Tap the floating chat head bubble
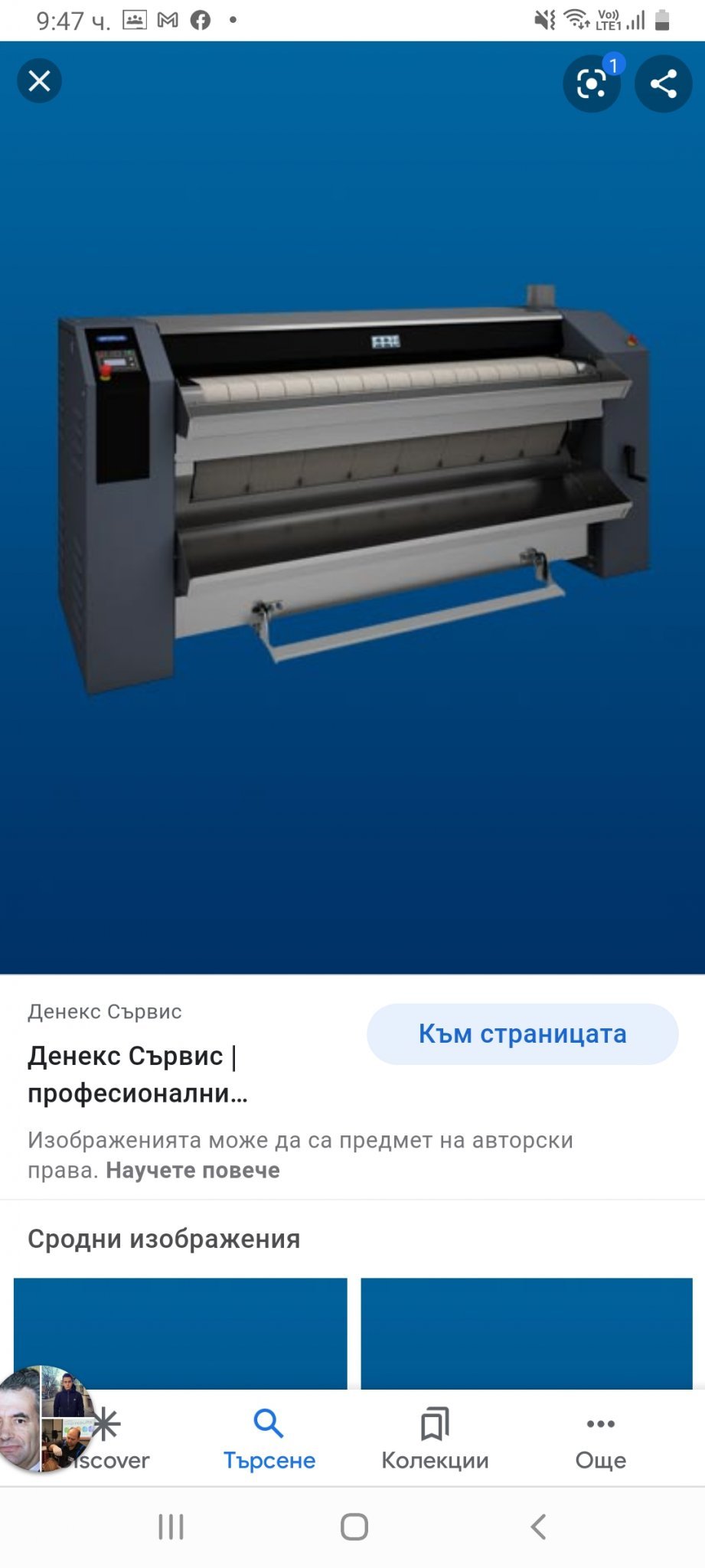Viewport: 705px width, 1568px height. pos(44,1419)
